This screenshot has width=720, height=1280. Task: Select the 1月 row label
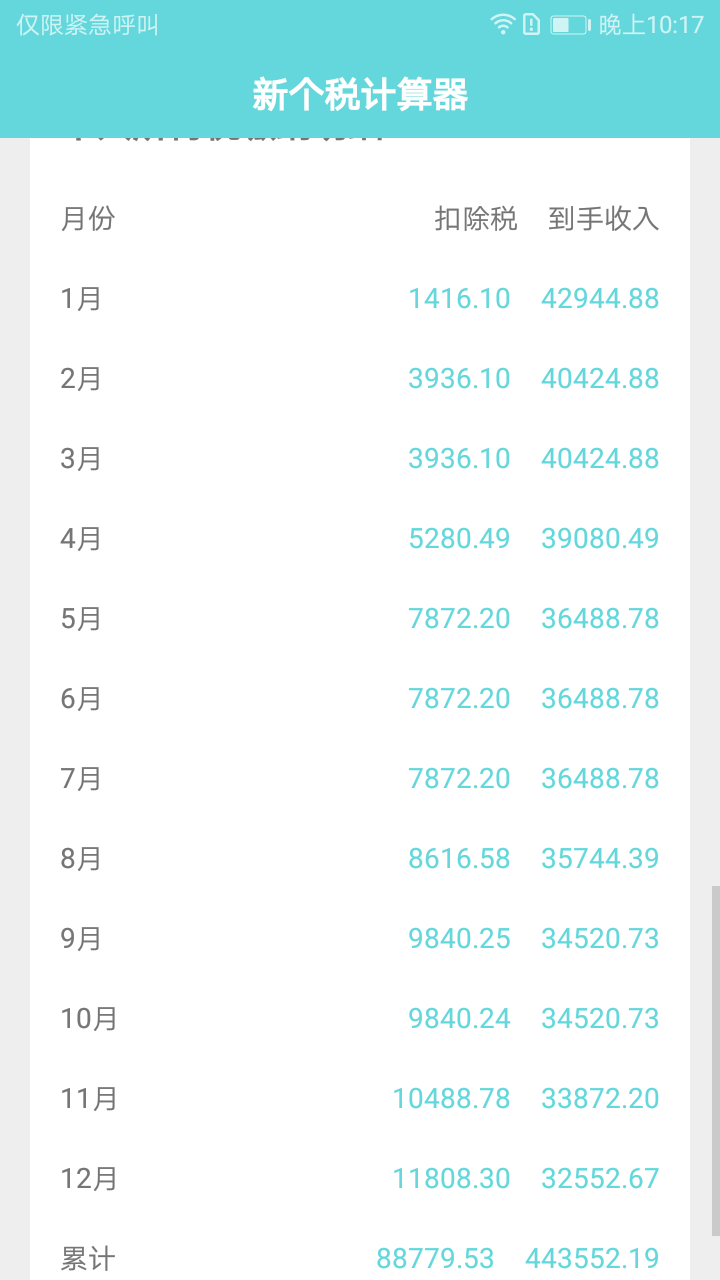click(x=80, y=298)
